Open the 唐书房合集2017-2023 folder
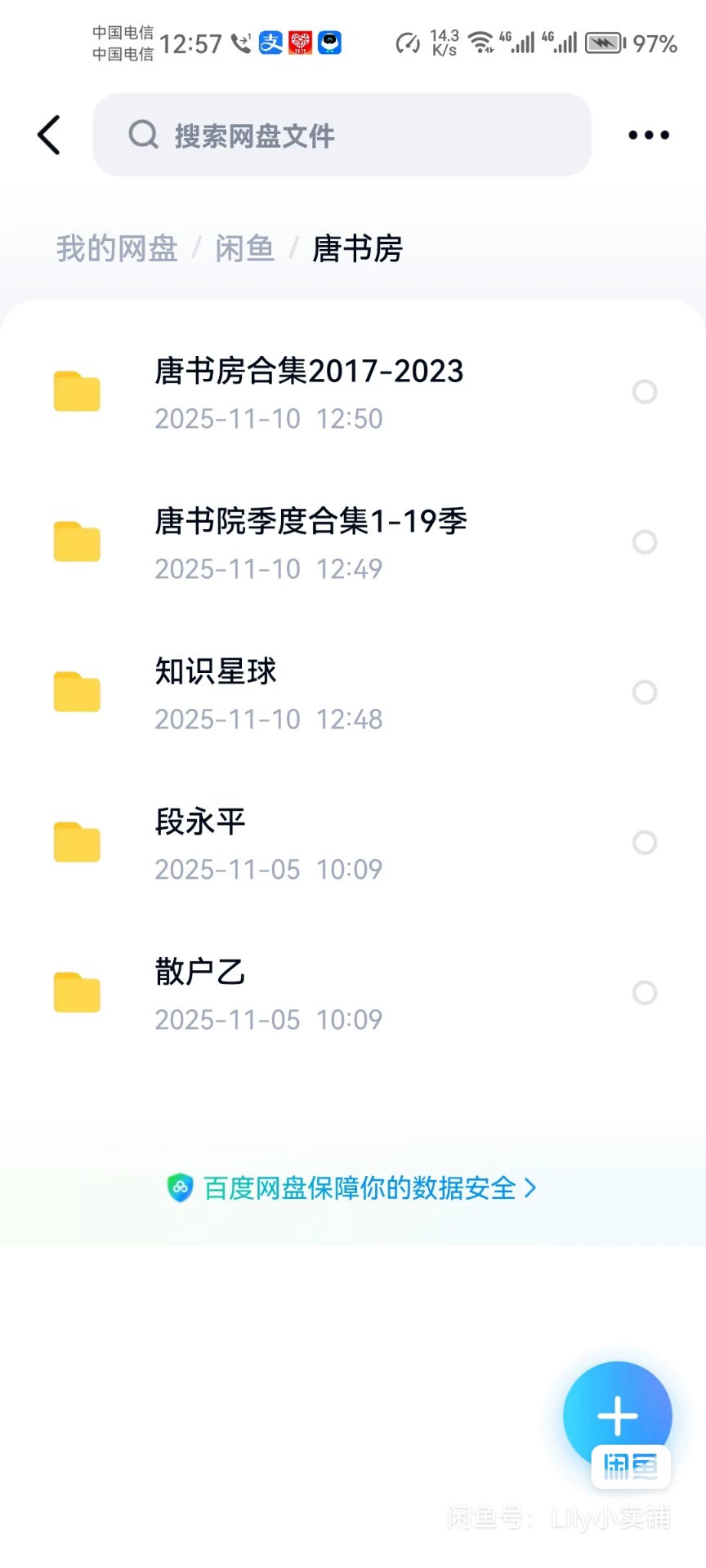Screen dimensions: 706x1568 [x=309, y=392]
